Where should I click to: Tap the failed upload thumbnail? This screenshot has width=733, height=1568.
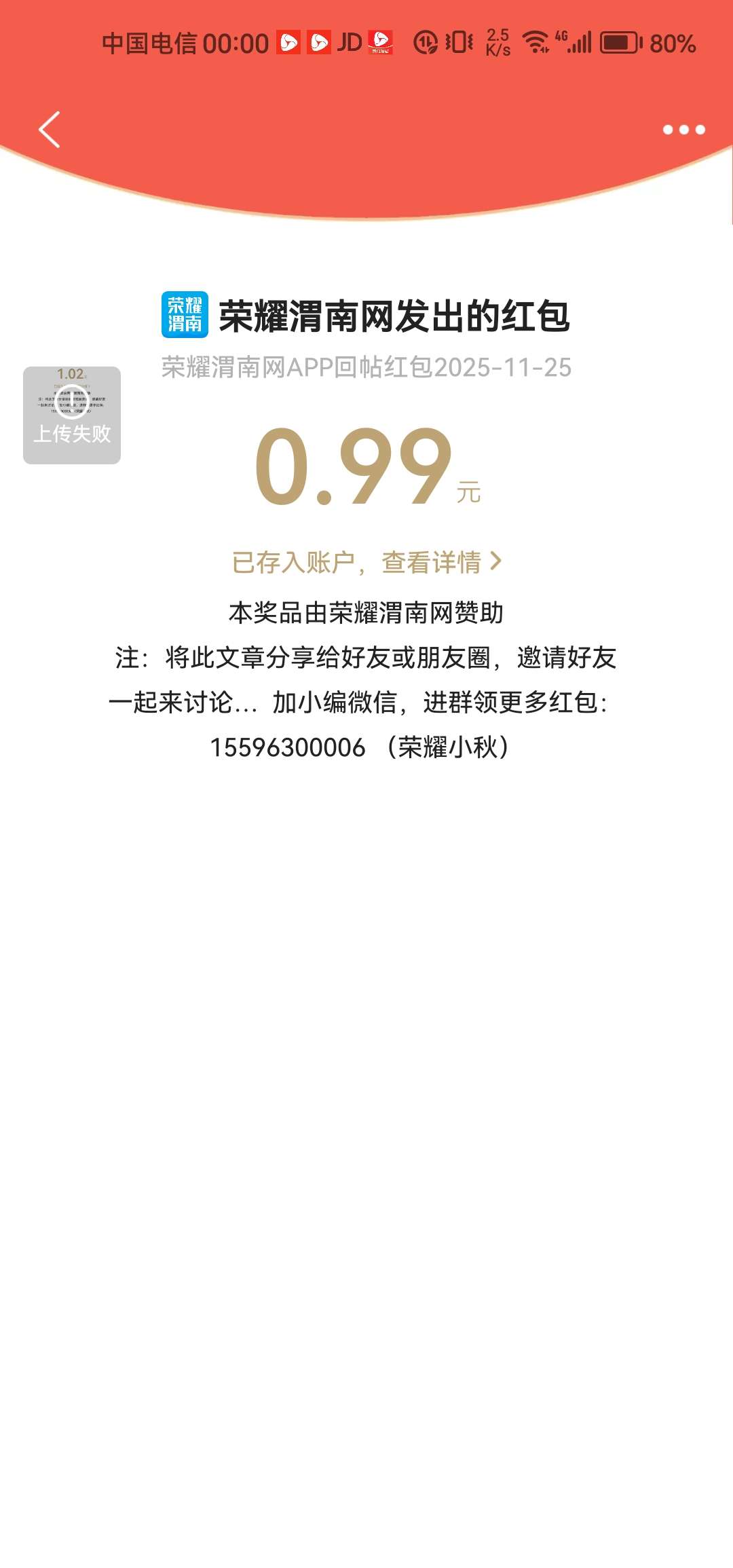[x=72, y=415]
